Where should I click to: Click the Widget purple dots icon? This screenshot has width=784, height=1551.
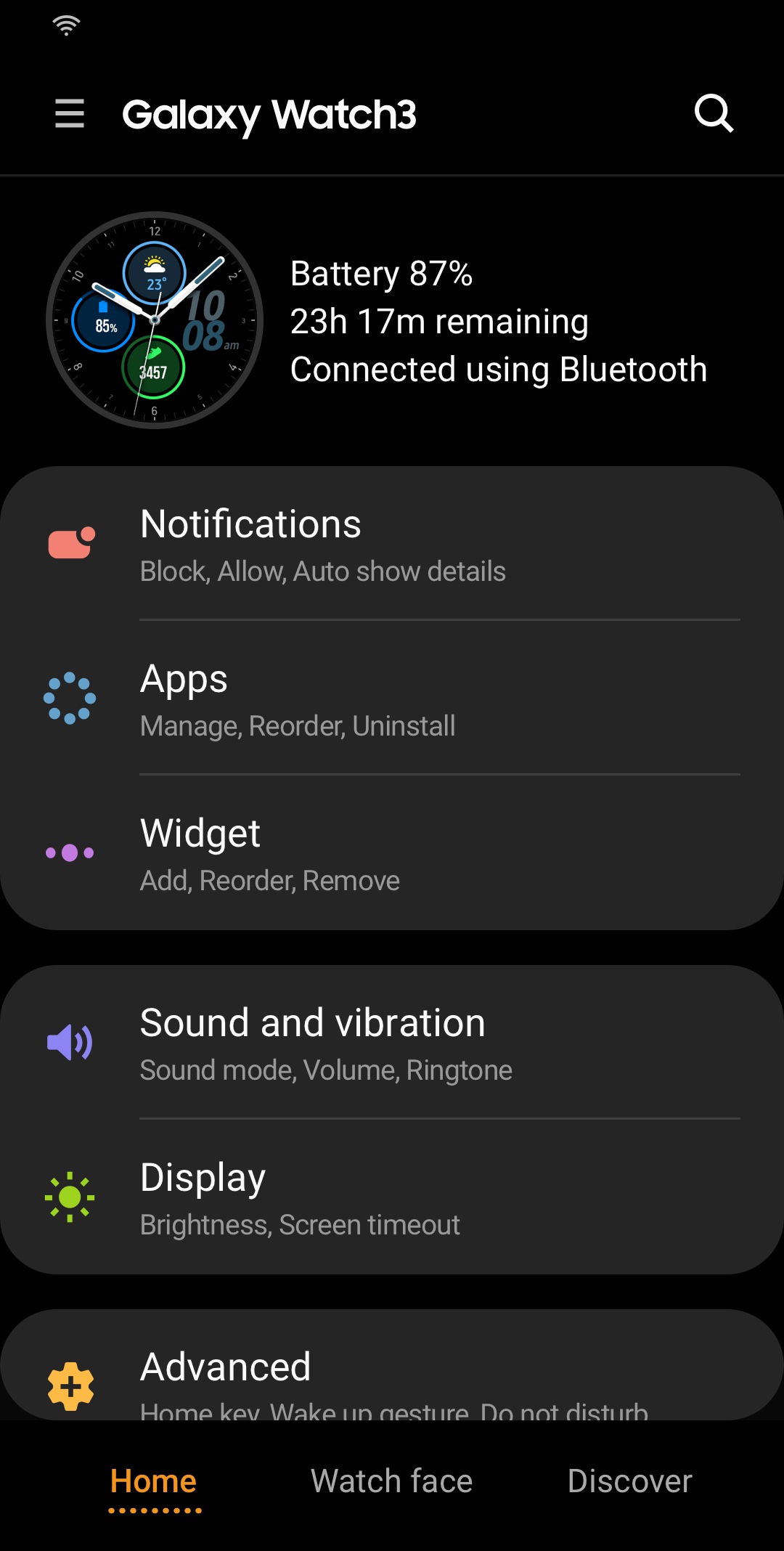[x=70, y=854]
